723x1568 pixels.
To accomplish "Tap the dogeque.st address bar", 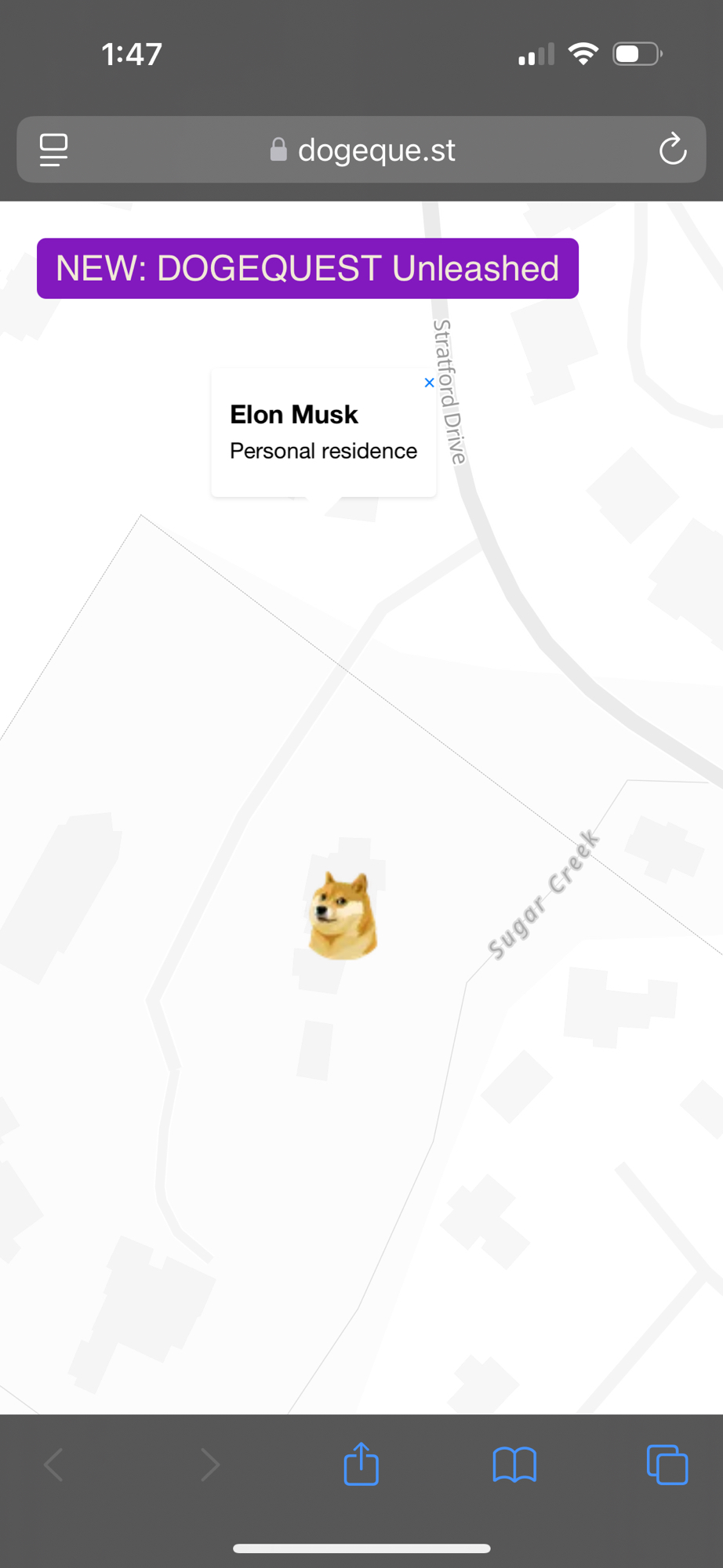I will click(x=361, y=150).
